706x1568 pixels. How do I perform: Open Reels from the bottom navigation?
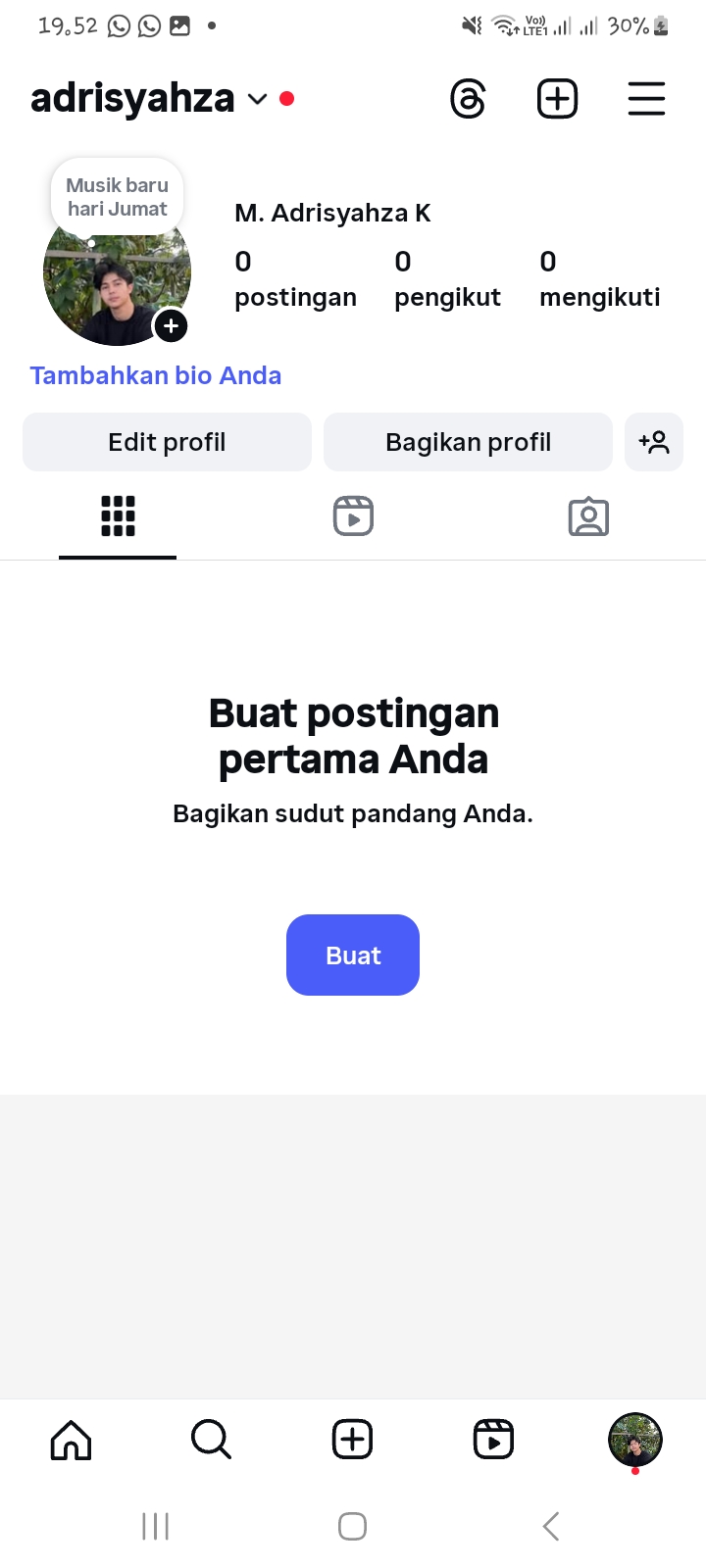493,1440
